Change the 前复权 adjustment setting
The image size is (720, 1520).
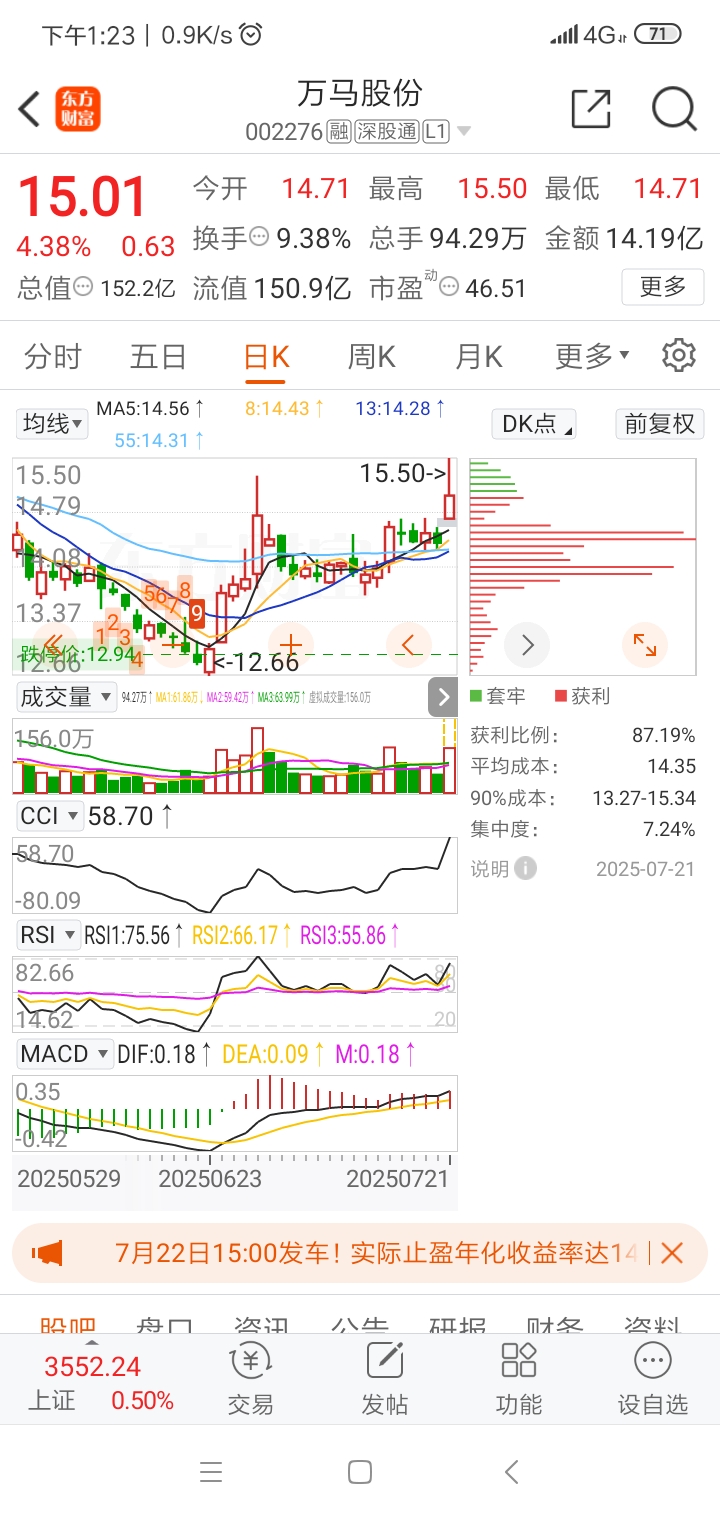[x=659, y=424]
